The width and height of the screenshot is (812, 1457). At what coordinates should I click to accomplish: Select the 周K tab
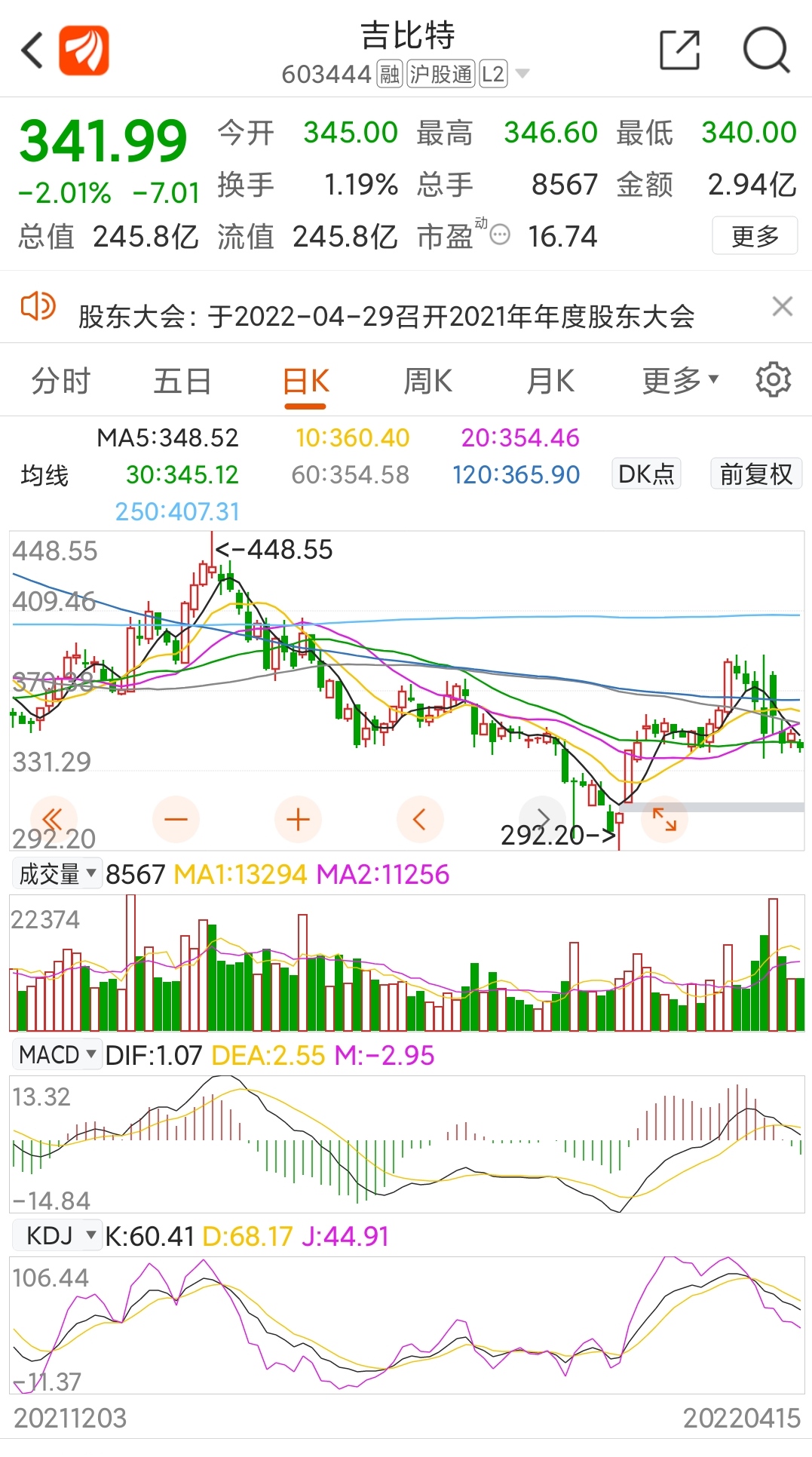point(427,382)
